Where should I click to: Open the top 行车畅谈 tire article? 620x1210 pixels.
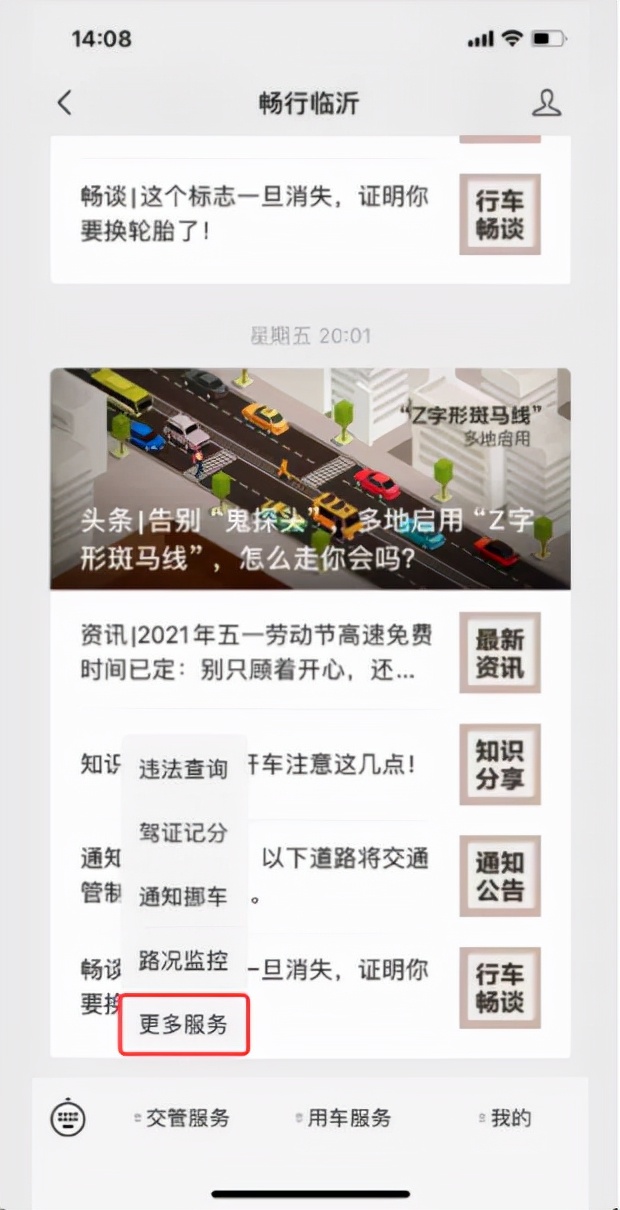[x=310, y=213]
